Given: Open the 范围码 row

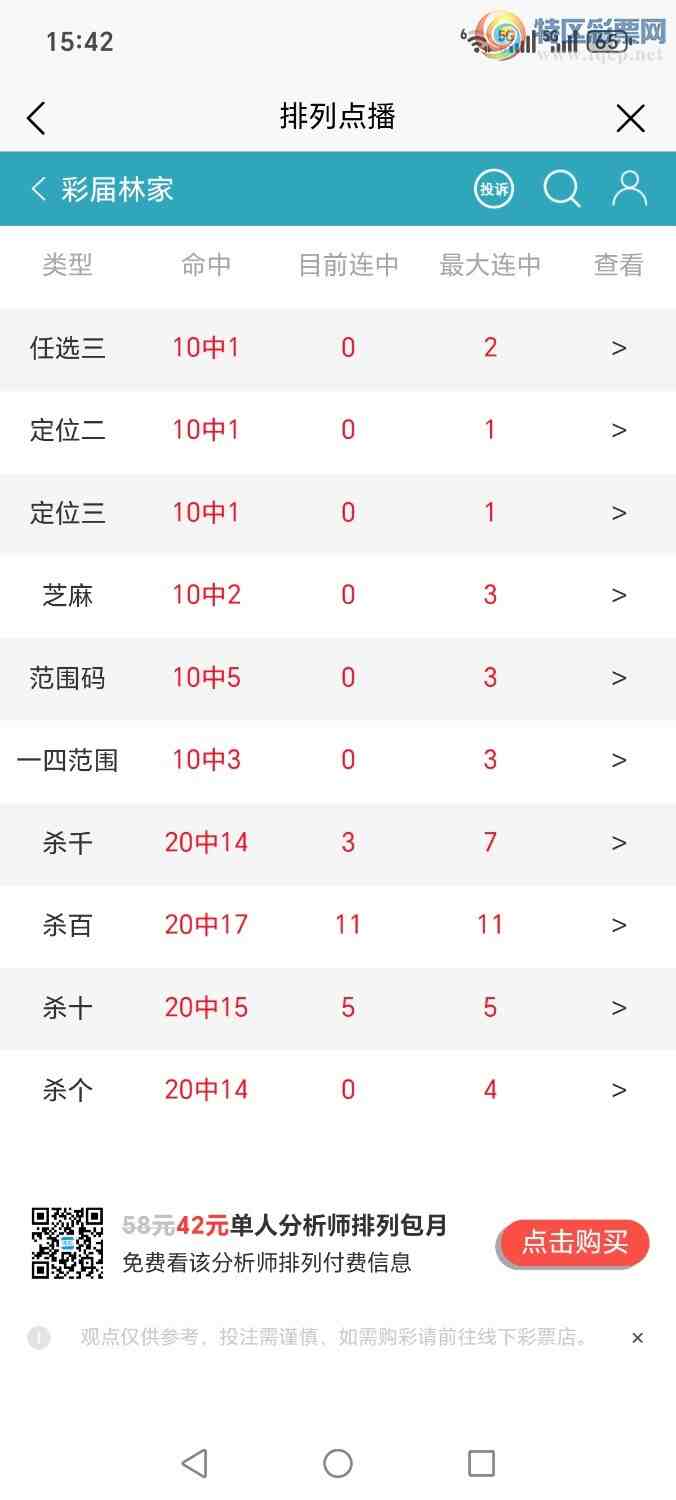Looking at the screenshot, I should [x=619, y=678].
